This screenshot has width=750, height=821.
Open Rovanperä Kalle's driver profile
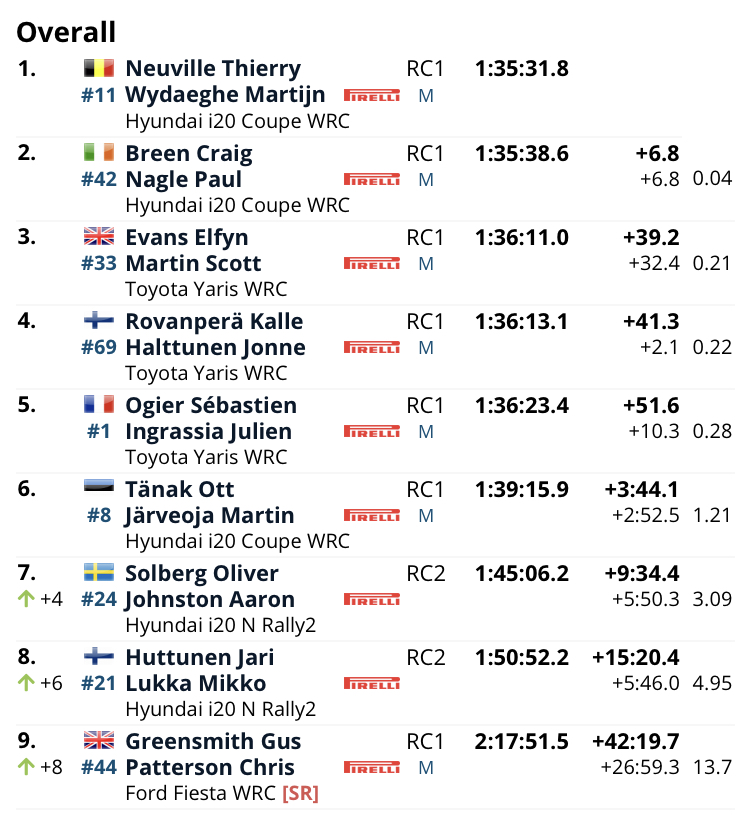click(x=214, y=322)
